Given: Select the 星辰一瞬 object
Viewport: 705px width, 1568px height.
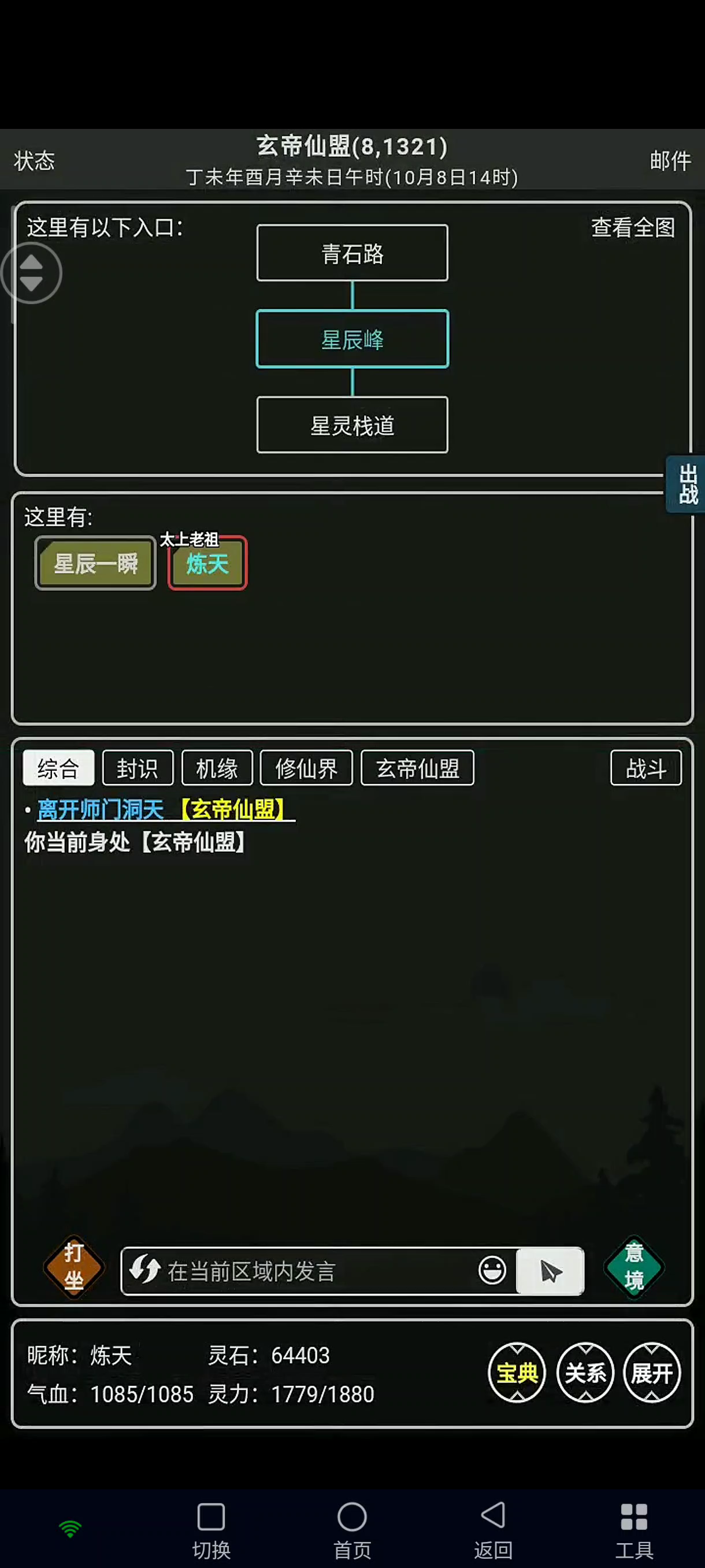Looking at the screenshot, I should (95, 564).
